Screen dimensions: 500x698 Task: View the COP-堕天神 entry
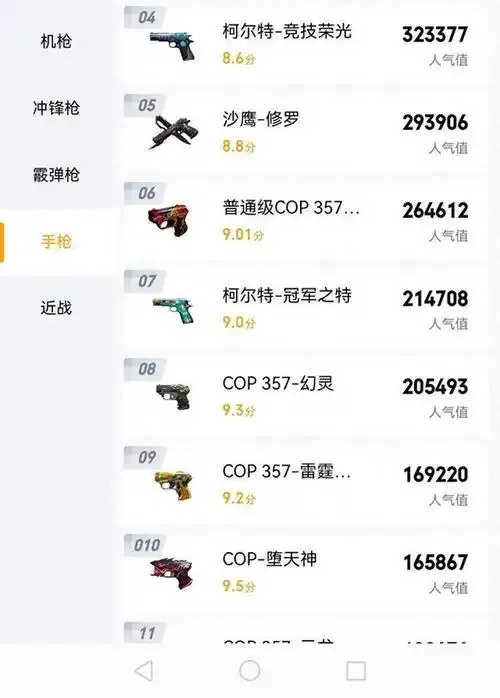tap(305, 572)
